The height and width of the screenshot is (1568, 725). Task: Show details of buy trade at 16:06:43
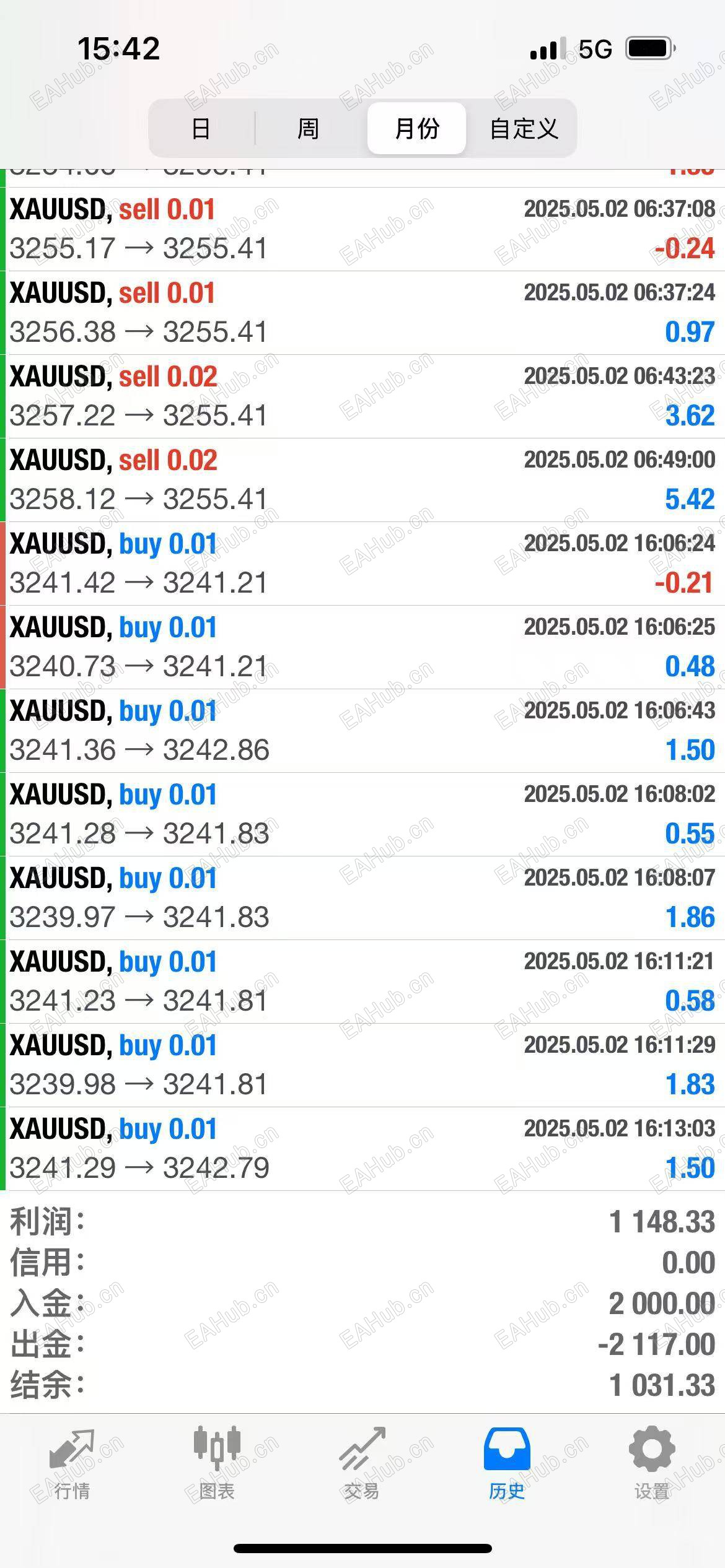click(x=362, y=731)
